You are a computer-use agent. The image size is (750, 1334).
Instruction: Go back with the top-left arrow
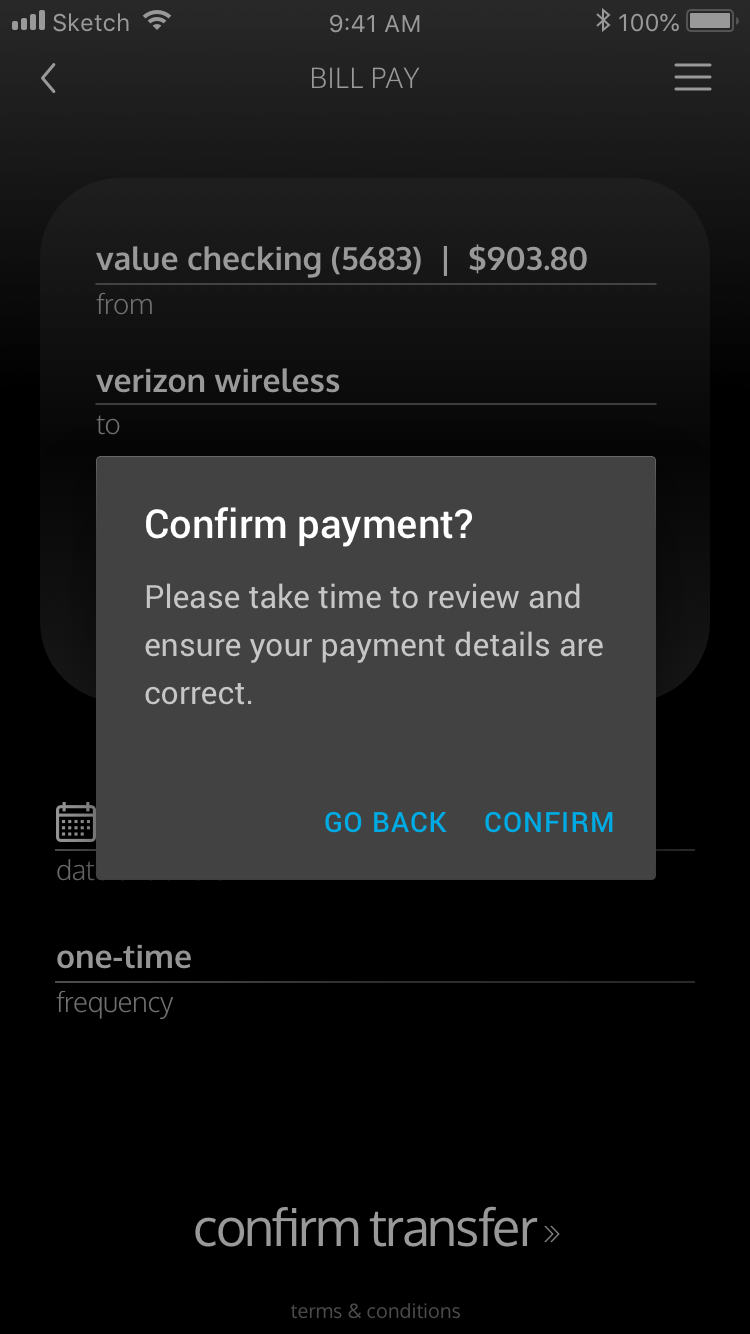[x=48, y=78]
